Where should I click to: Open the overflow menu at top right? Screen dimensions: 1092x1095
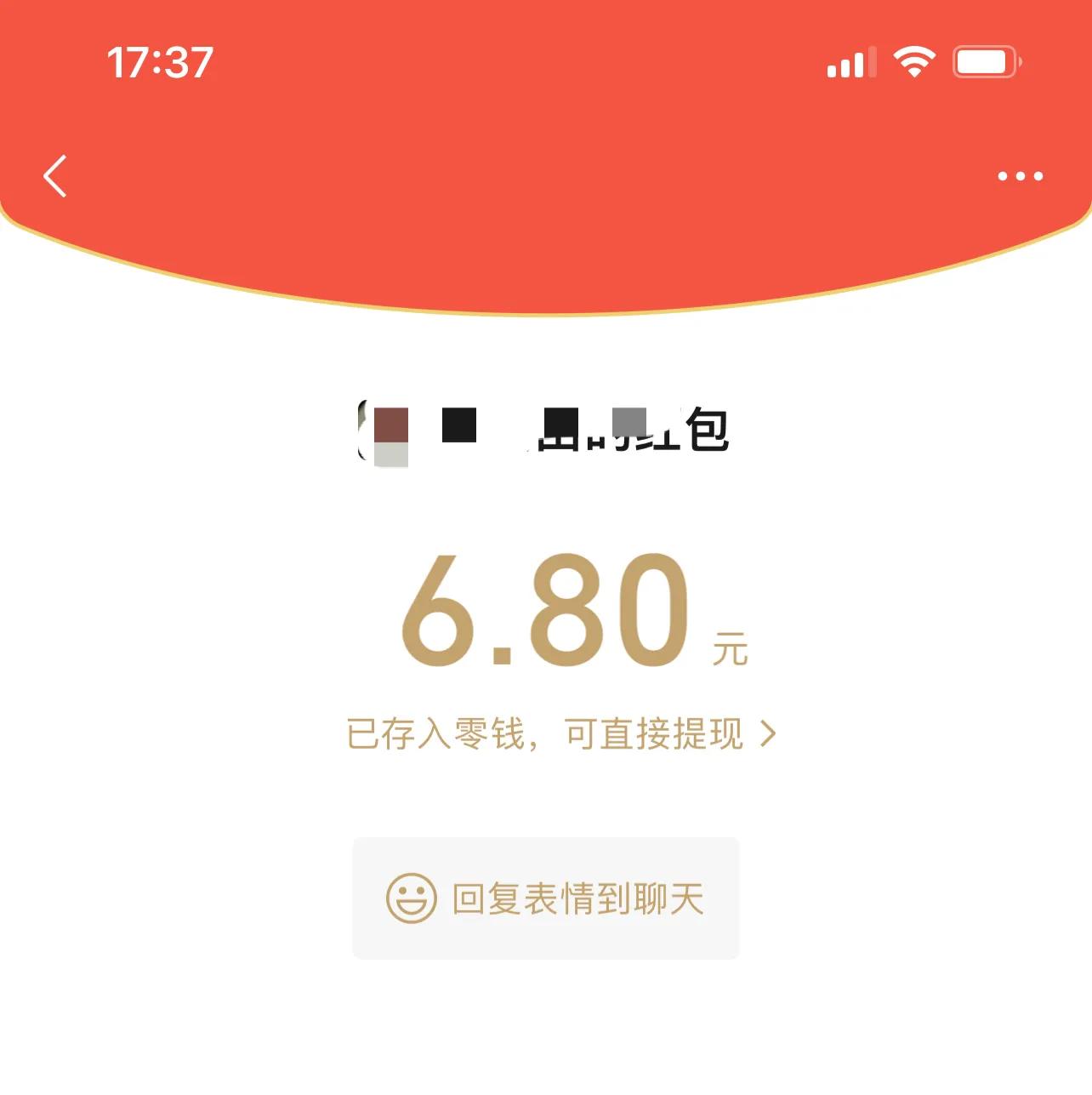click(1018, 176)
